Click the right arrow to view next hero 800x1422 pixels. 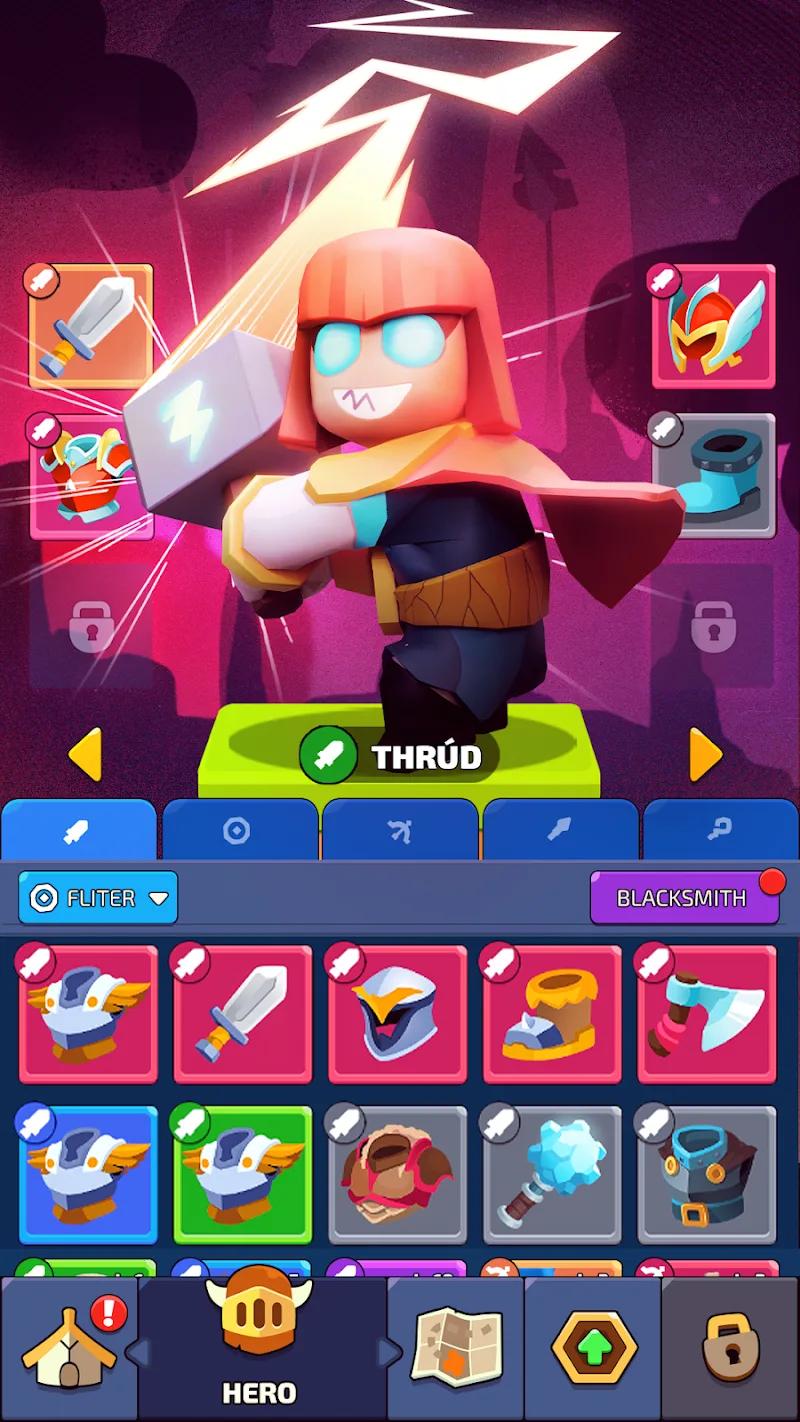[x=706, y=757]
